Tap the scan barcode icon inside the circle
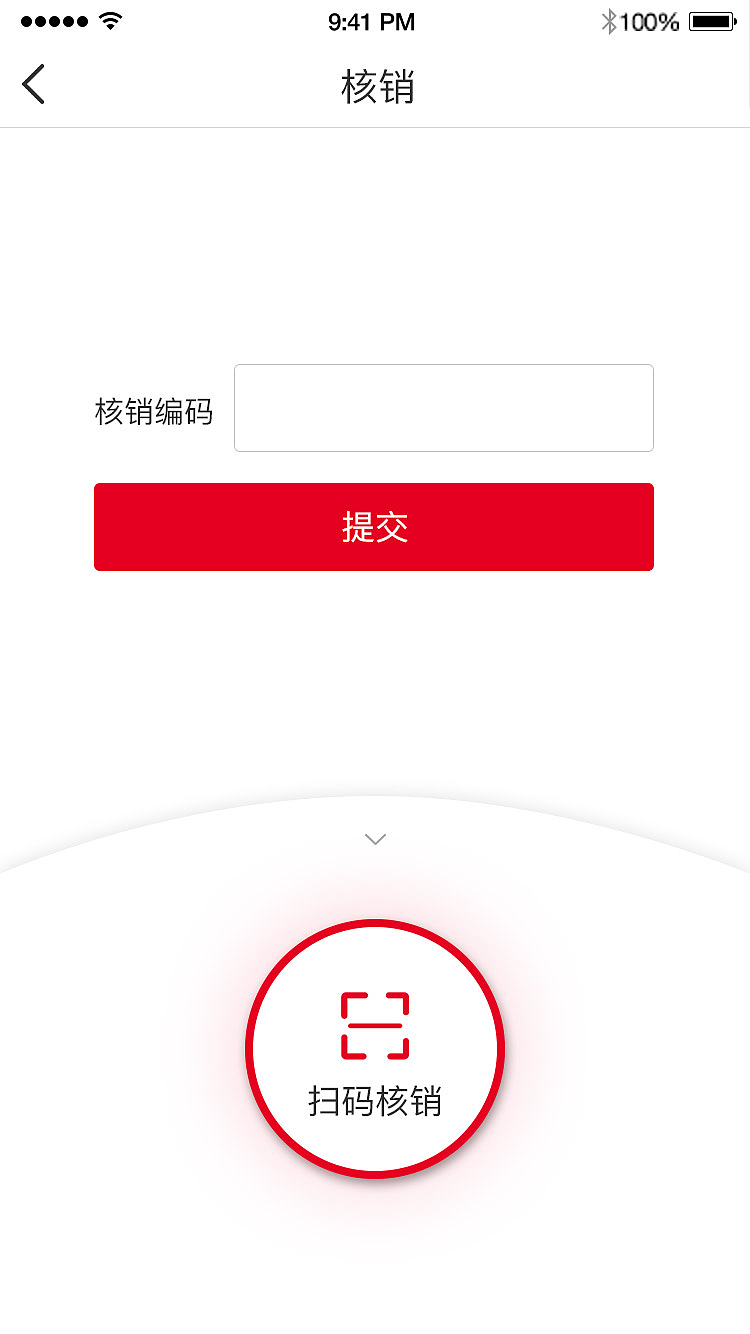750x1334 pixels. point(374,1025)
